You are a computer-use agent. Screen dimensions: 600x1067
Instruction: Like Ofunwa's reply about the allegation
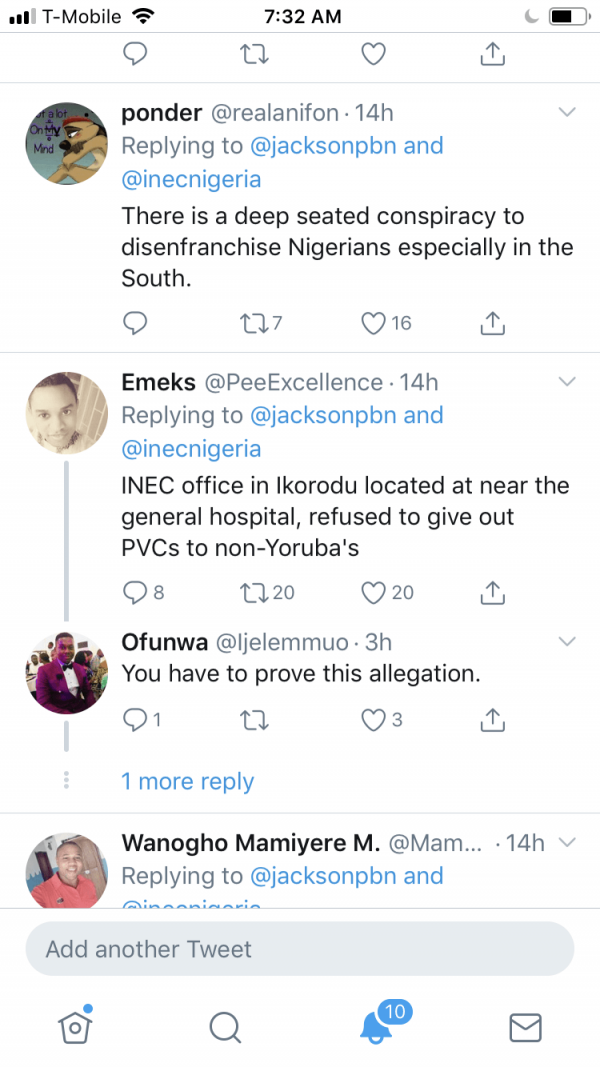(373, 720)
